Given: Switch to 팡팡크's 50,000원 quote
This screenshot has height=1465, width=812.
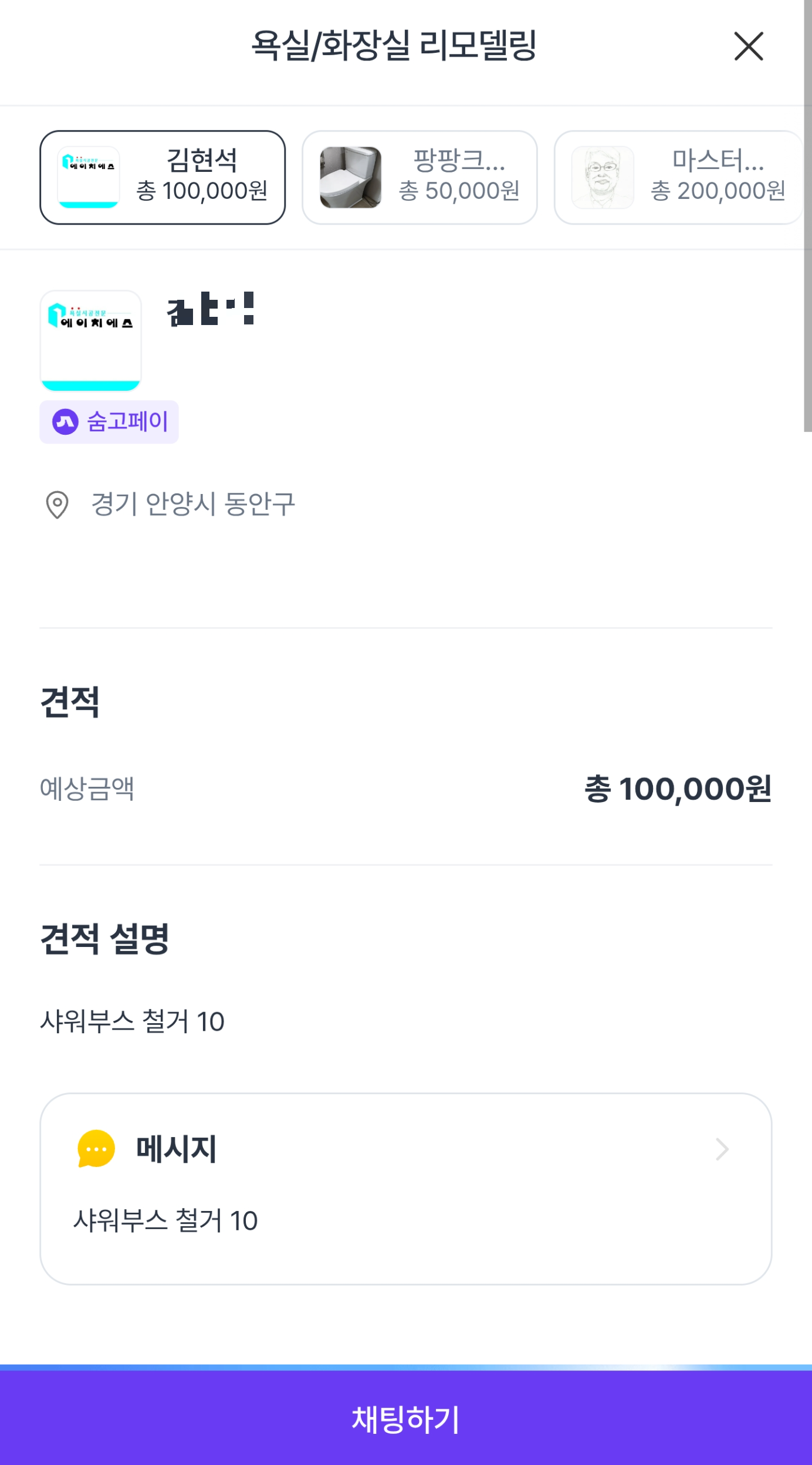Looking at the screenshot, I should pos(419,177).
